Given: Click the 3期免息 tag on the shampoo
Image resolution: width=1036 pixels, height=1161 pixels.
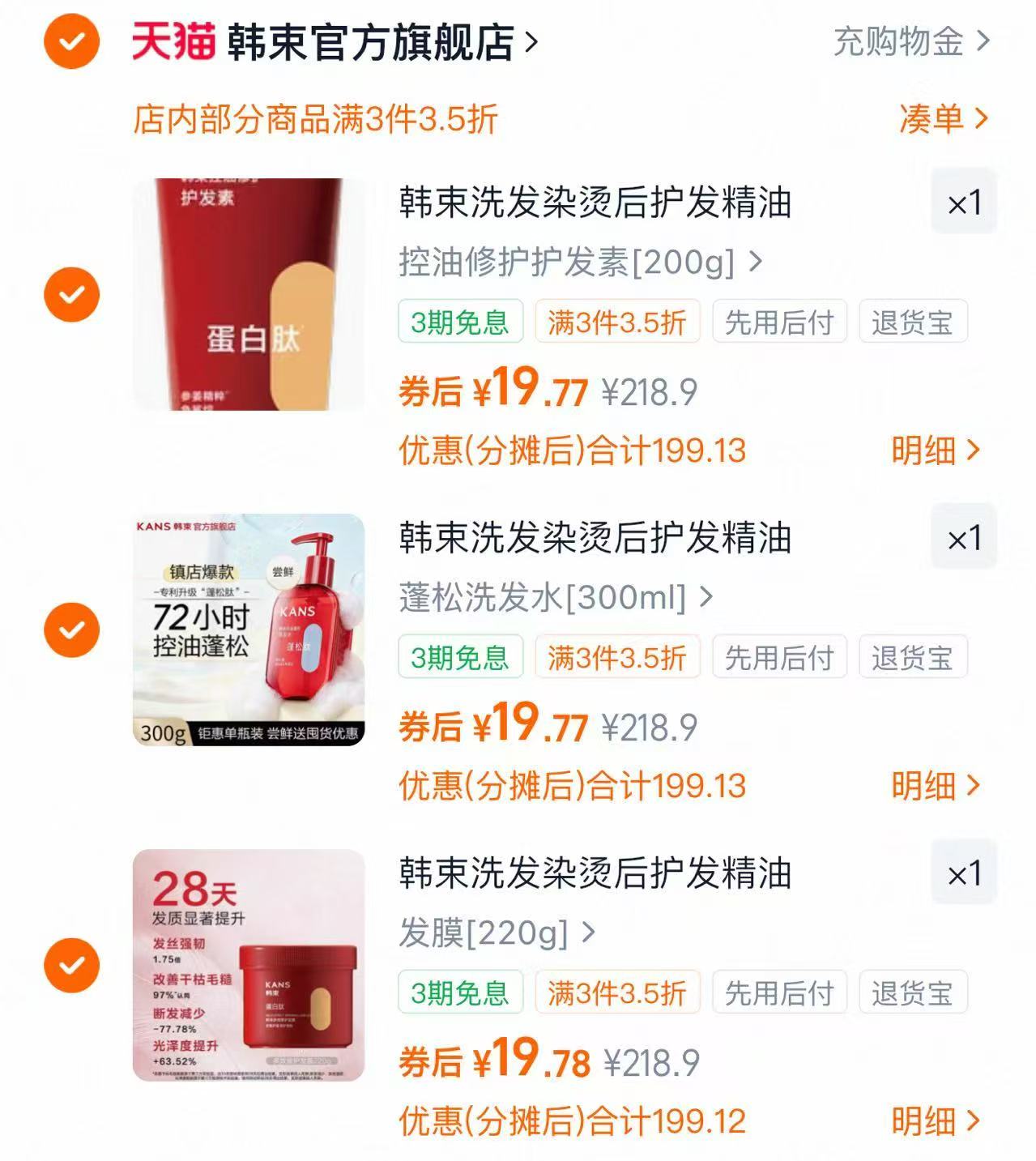Looking at the screenshot, I should point(459,658).
